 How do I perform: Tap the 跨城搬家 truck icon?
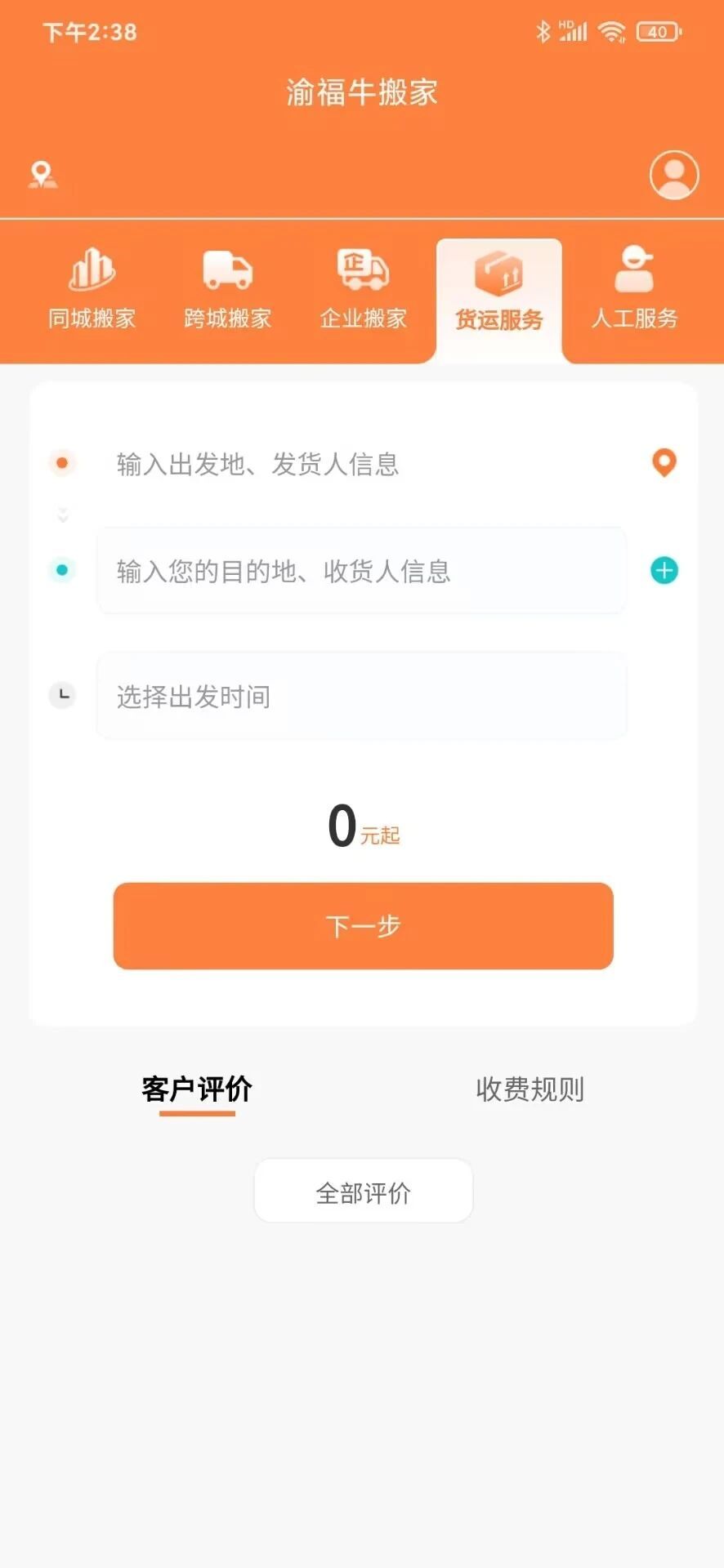pyautogui.click(x=227, y=271)
